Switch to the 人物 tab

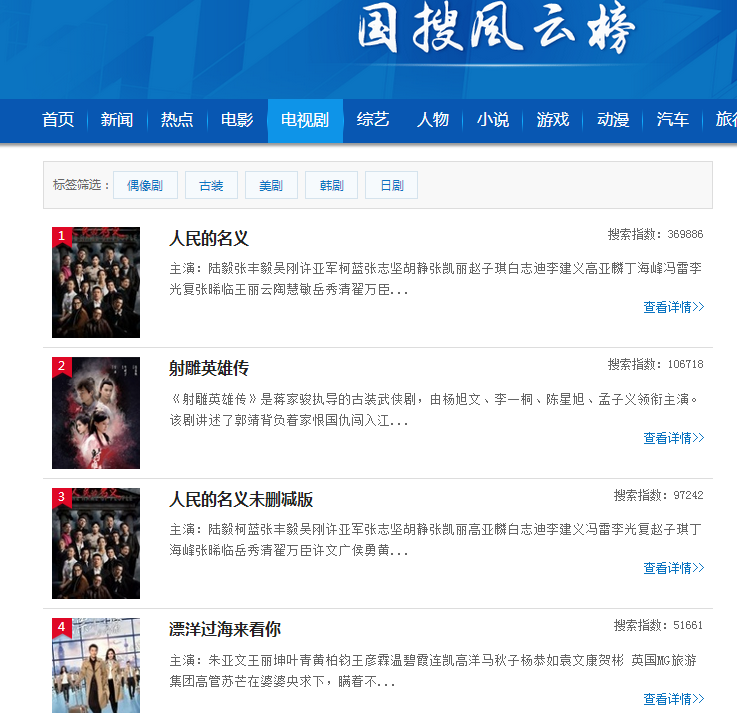[x=433, y=120]
